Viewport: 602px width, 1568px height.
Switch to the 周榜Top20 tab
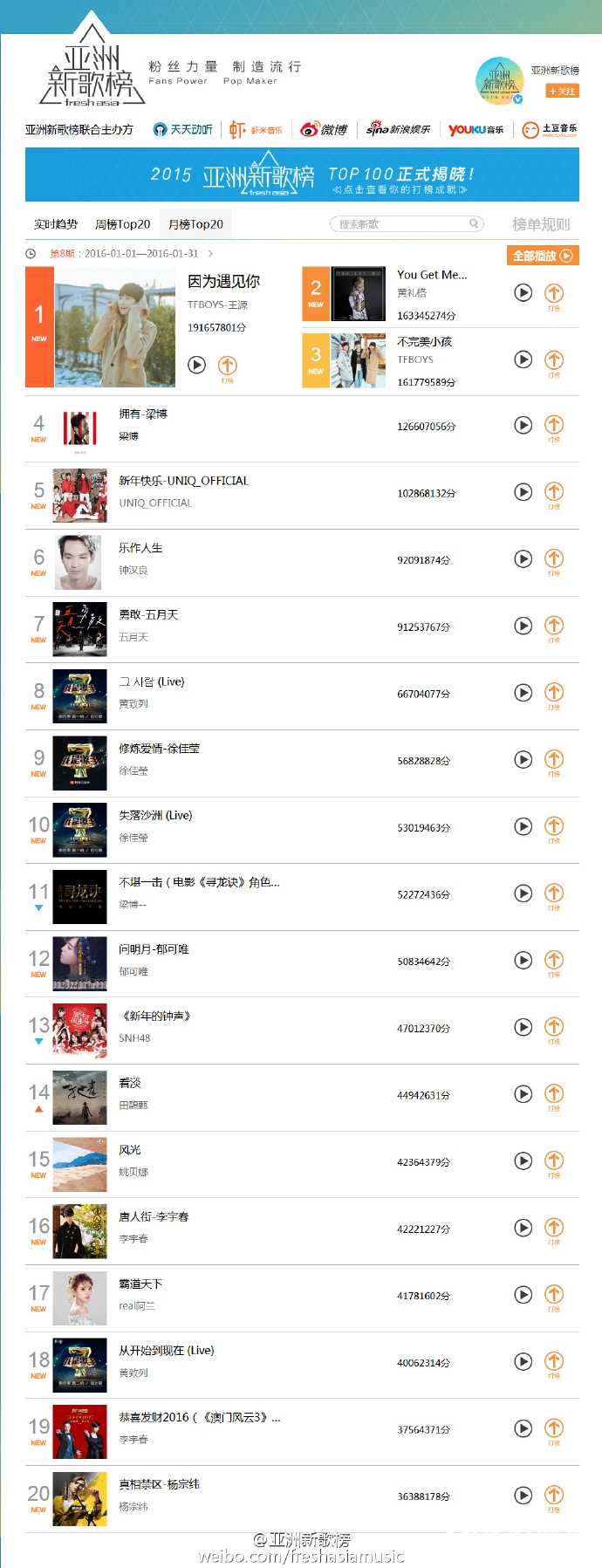[x=122, y=224]
